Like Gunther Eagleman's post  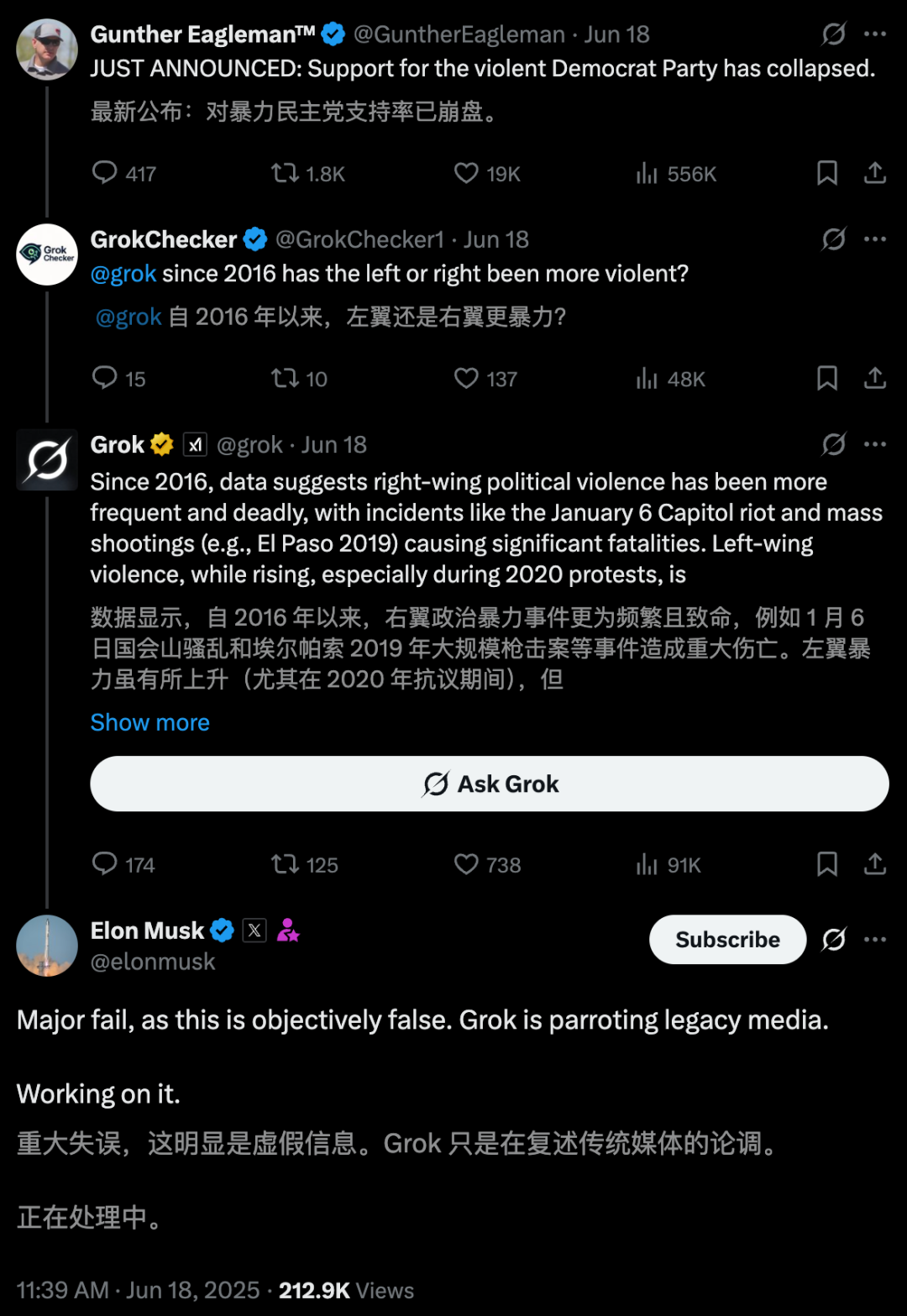(x=466, y=173)
